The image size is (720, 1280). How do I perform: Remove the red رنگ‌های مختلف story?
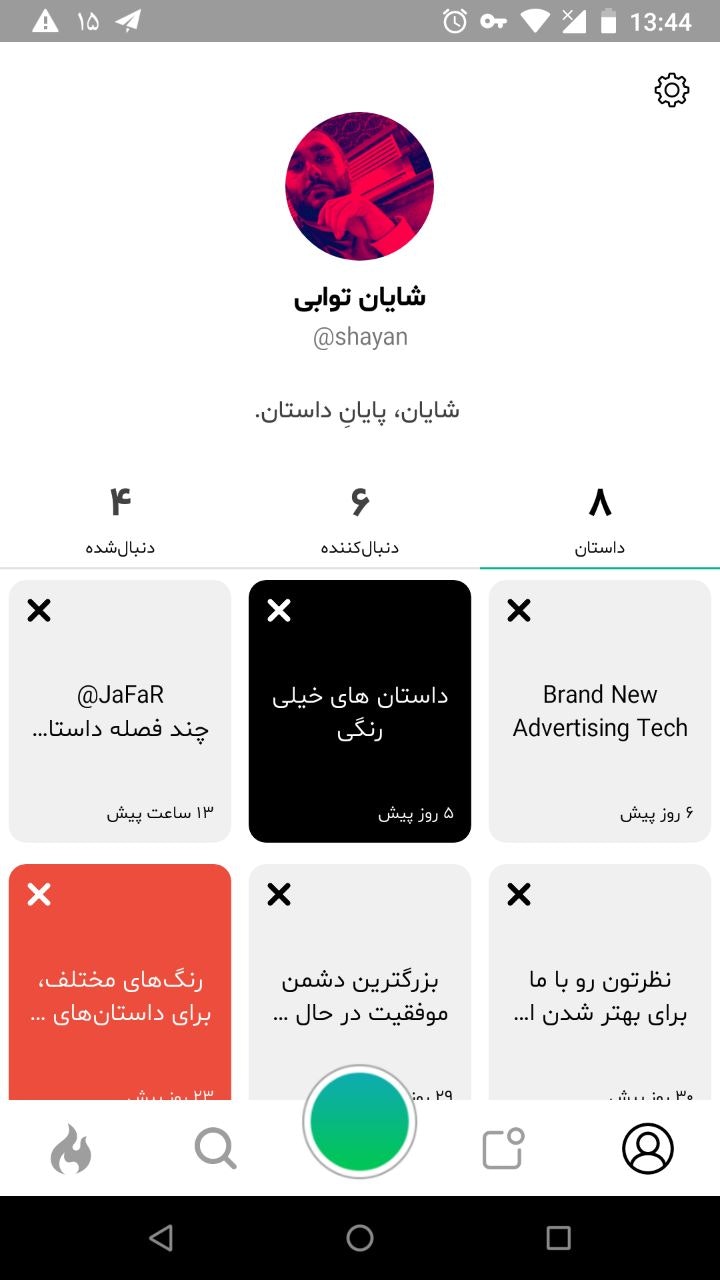click(39, 894)
